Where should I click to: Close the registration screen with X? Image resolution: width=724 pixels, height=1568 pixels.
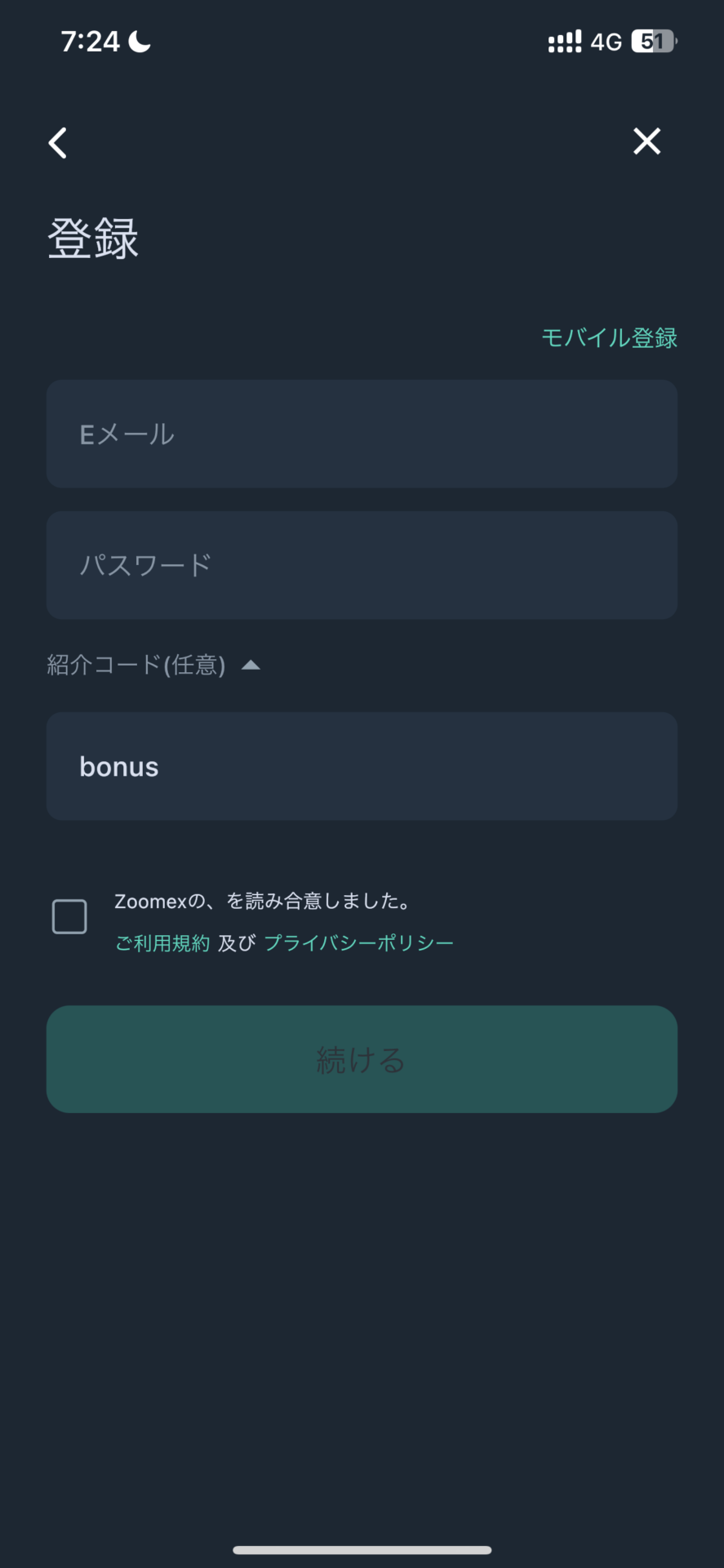[x=646, y=141]
